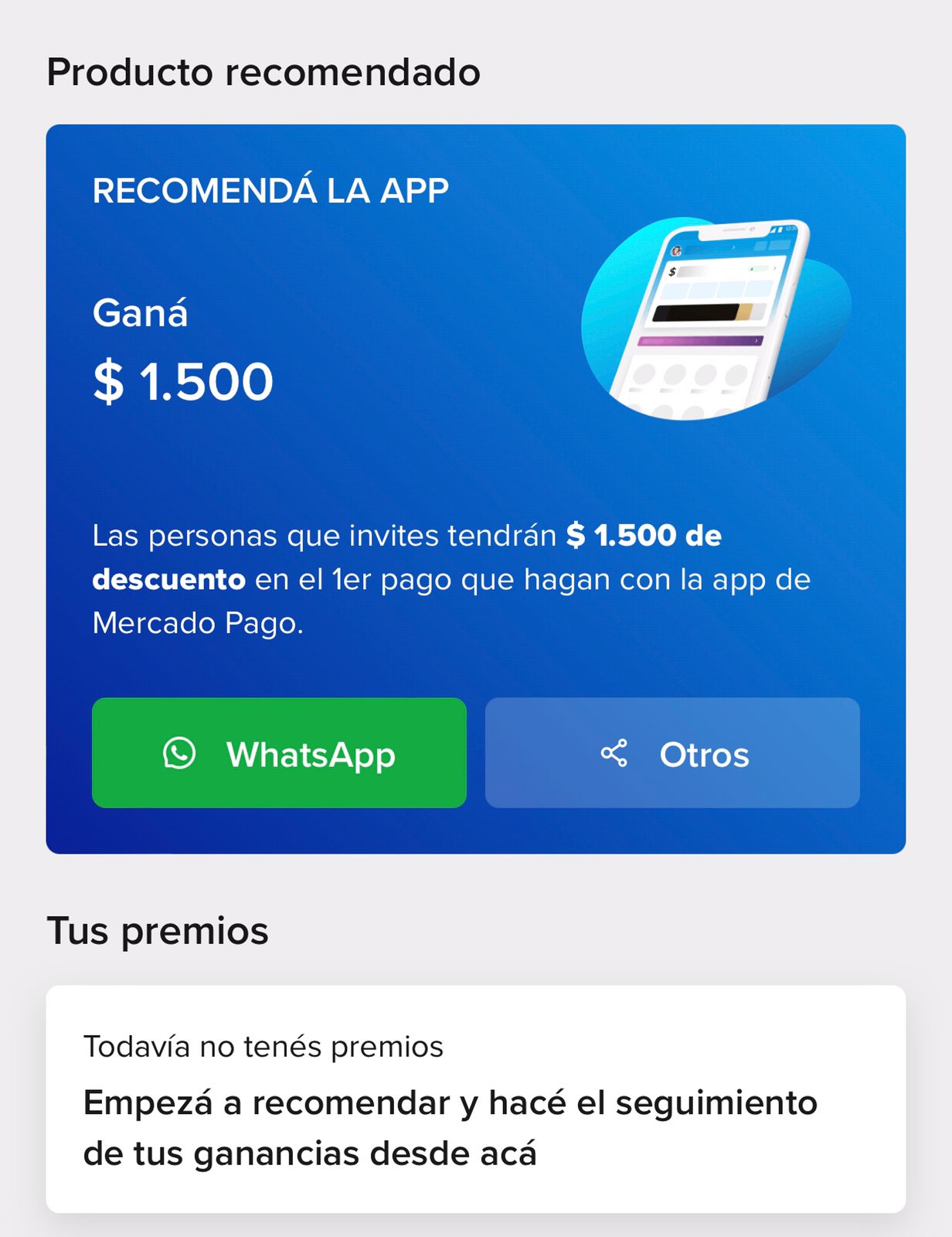
Task: Select the phone illustration in the banner
Action: tap(711, 325)
